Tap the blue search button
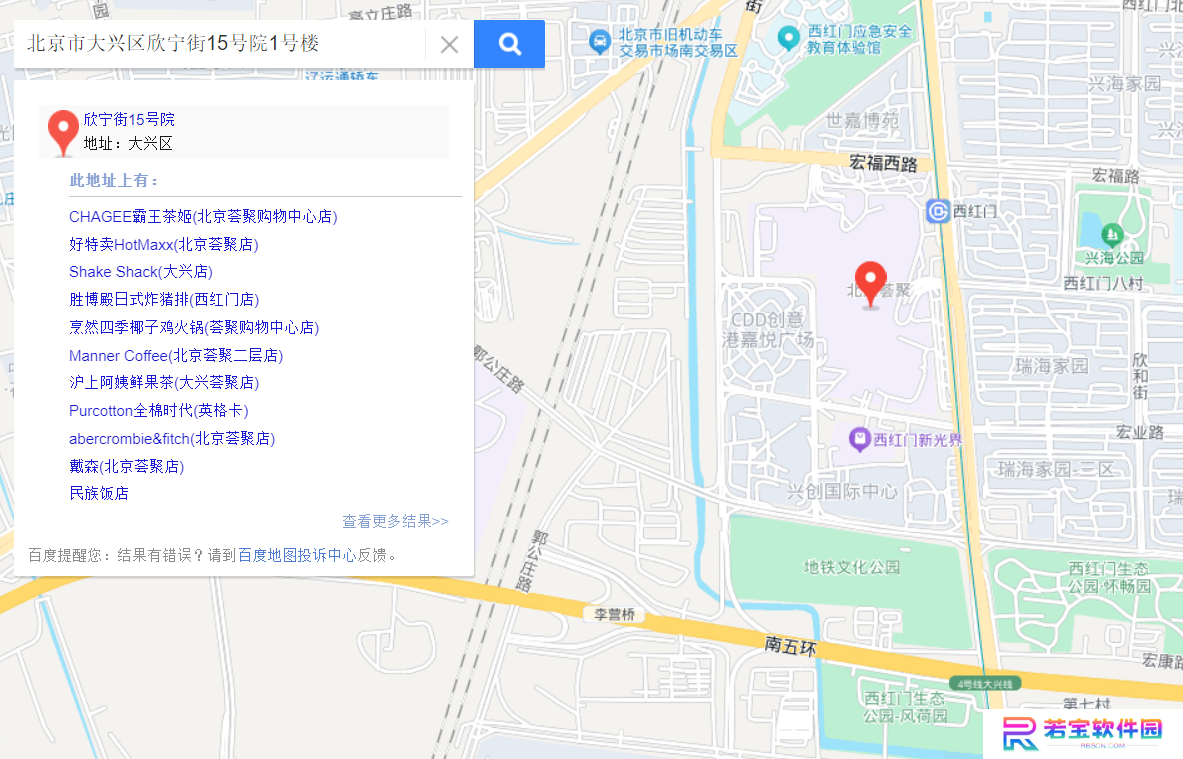Viewport: 1183px width, 759px height. [x=509, y=44]
